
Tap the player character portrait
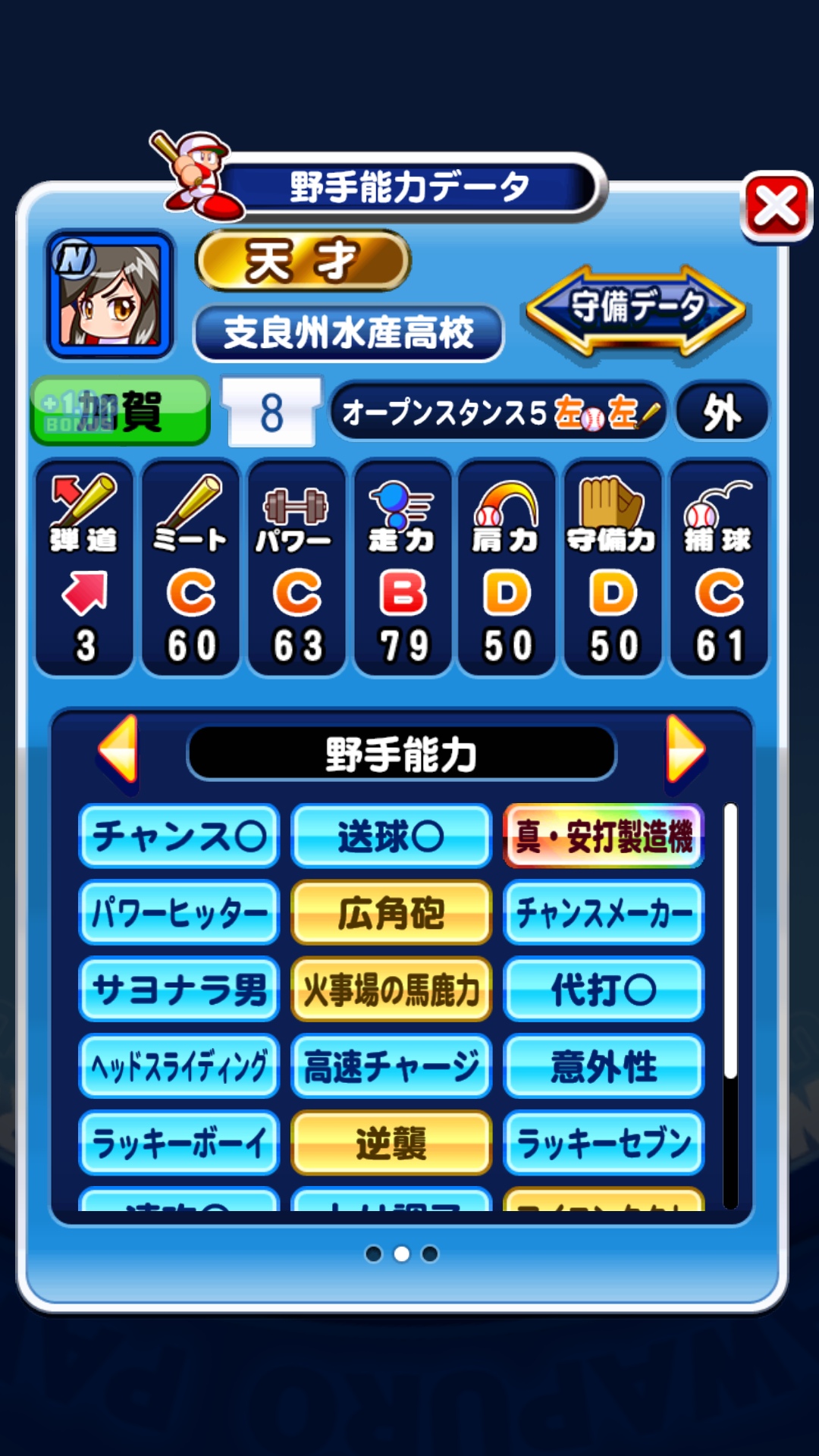point(111,294)
